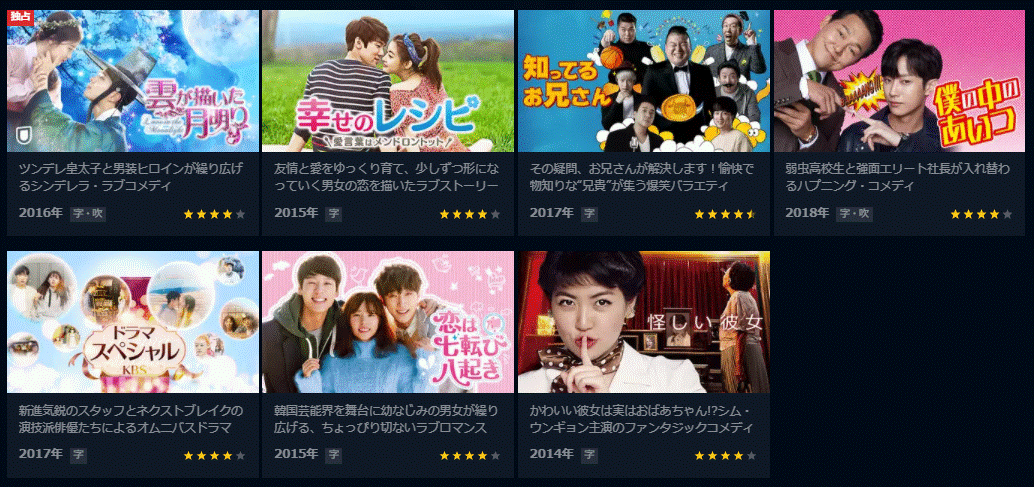1034x487 pixels.
Task: Open the 雲が描いた月明り drama card
Action: pyautogui.click(x=132, y=82)
